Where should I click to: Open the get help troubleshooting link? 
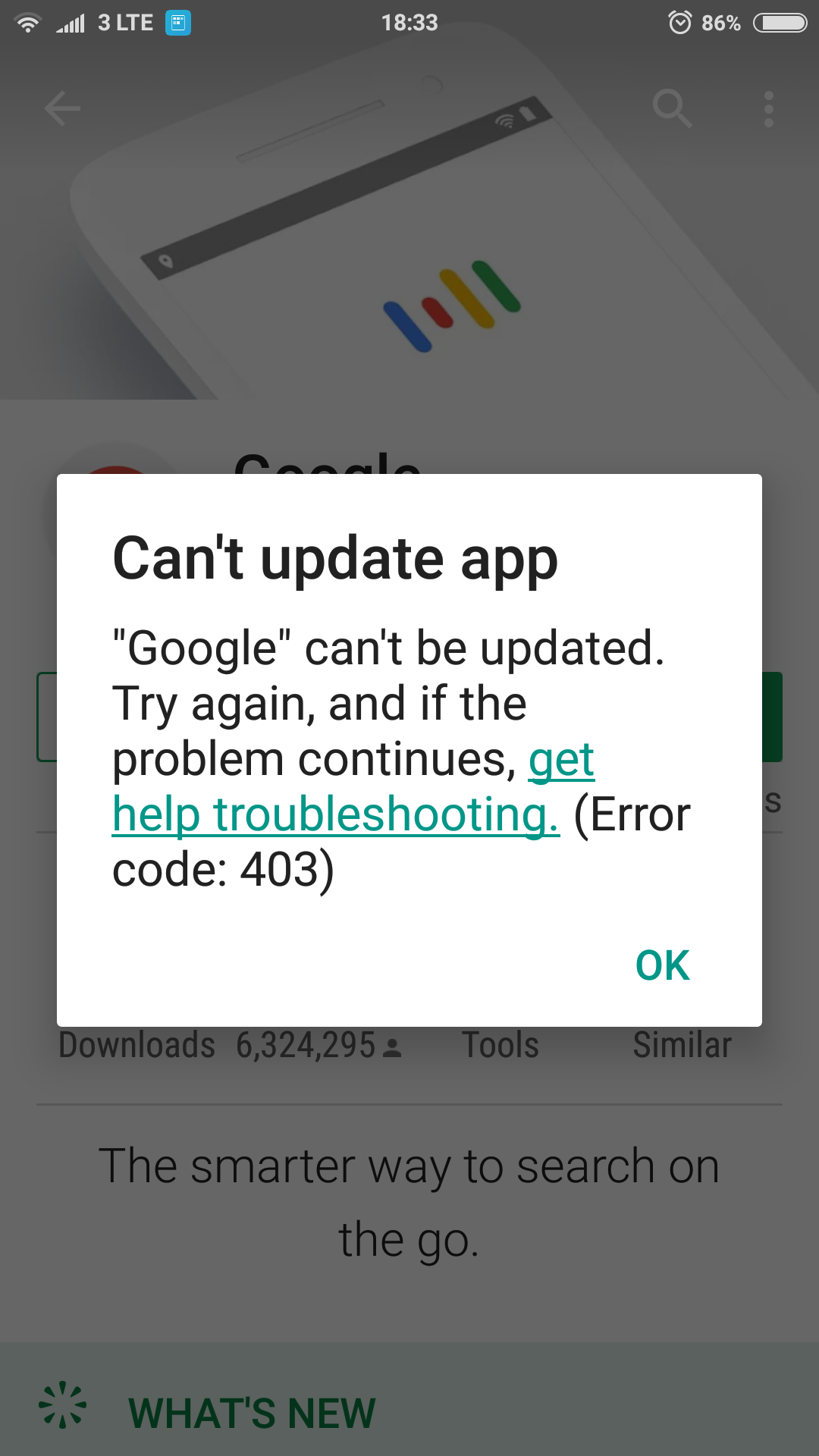pos(335,815)
